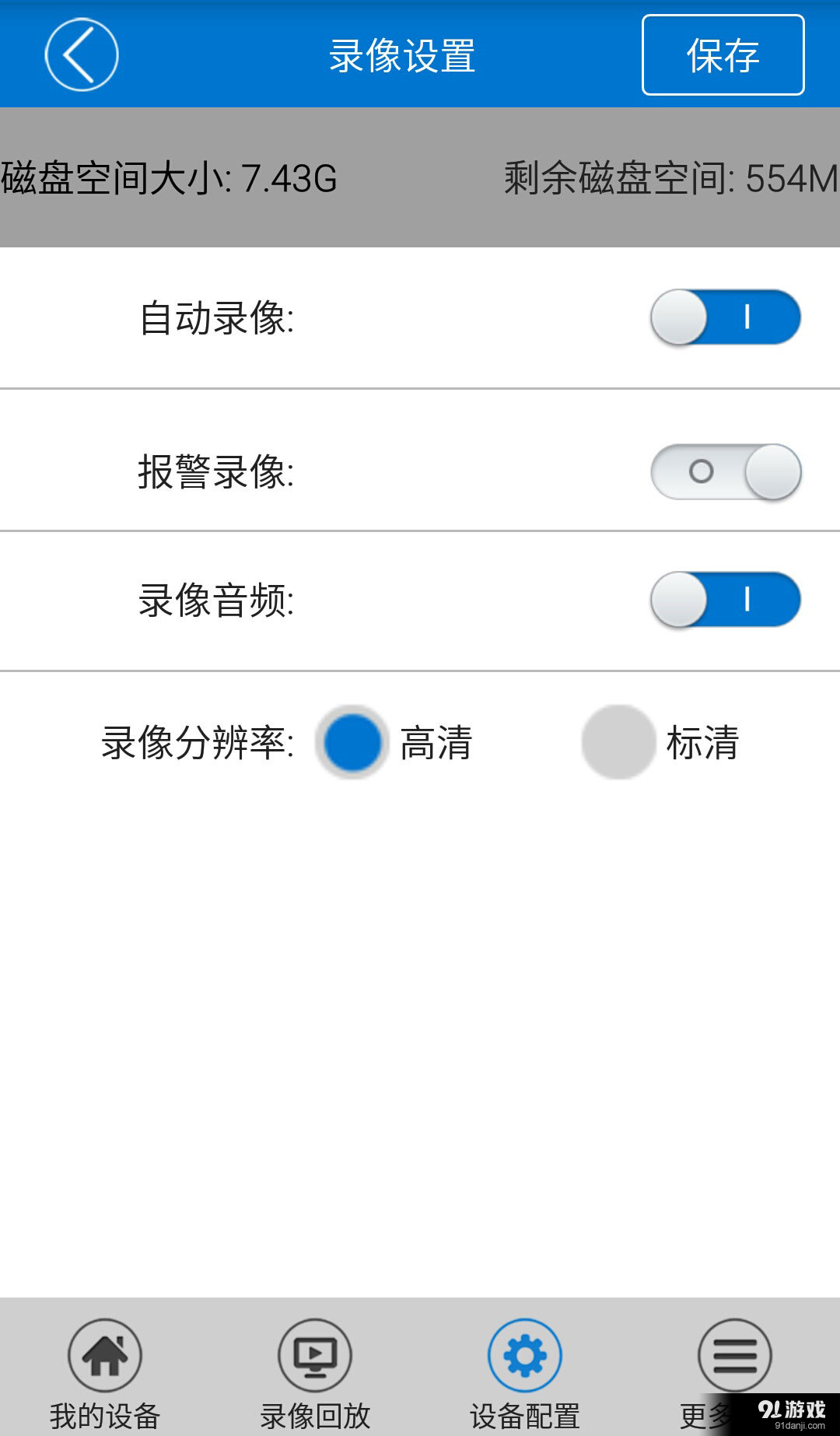840x1436 pixels.
Task: Disable the 录像音频 switch
Action: click(725, 600)
